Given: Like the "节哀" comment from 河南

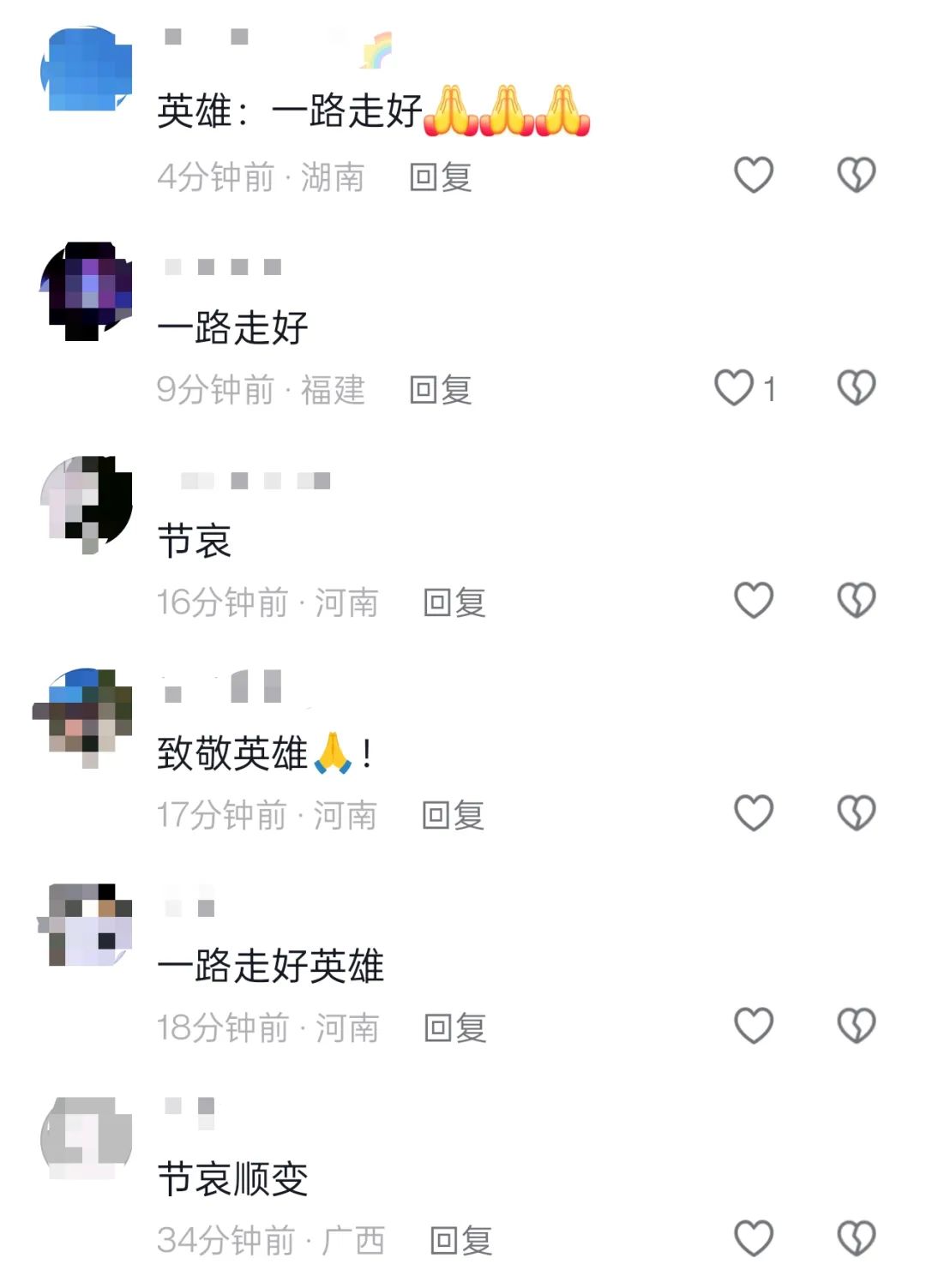Looking at the screenshot, I should point(753,599).
